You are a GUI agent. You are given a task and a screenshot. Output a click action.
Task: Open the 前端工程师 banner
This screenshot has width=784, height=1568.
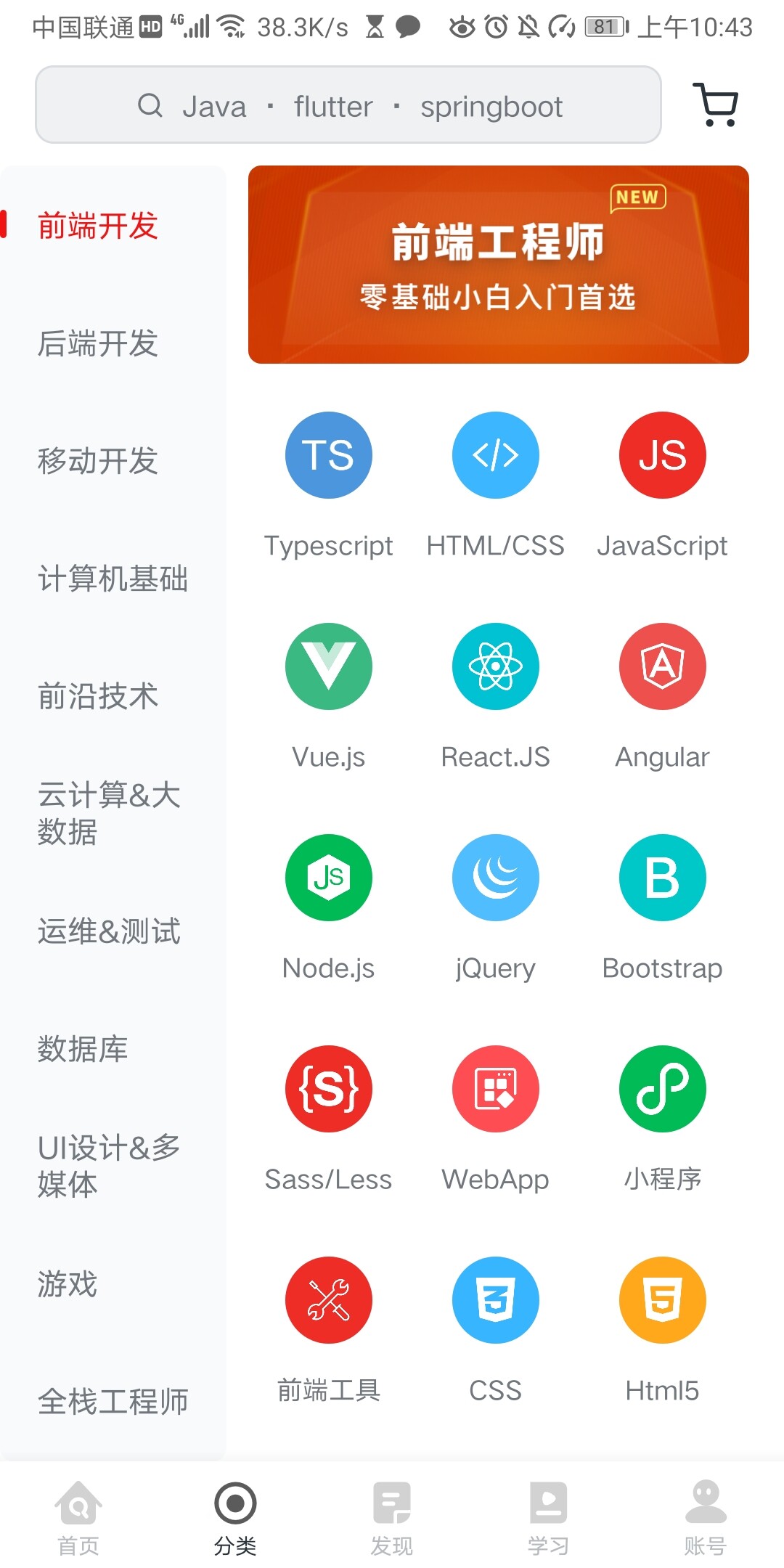tap(498, 265)
